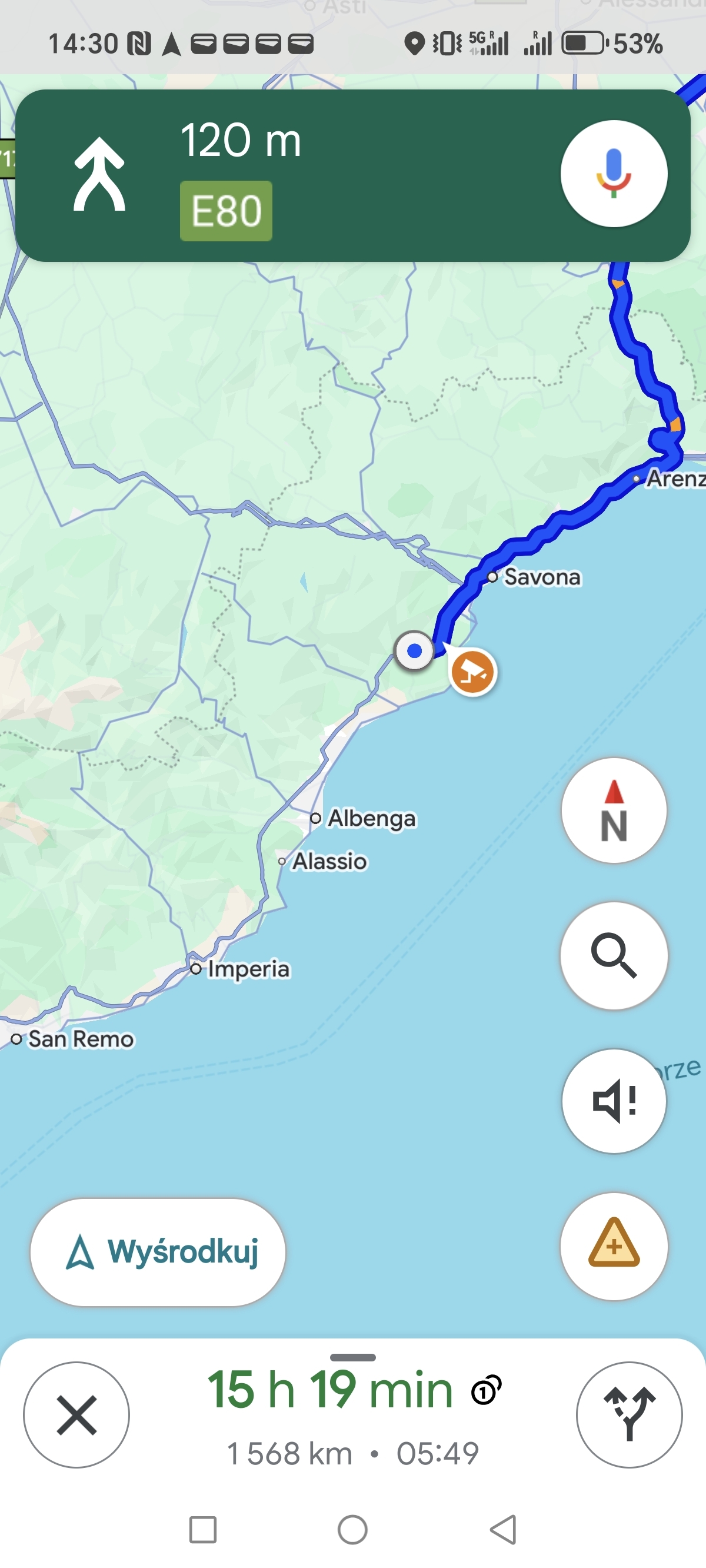
Task: Exit navigation with the X button
Action: [x=76, y=1414]
